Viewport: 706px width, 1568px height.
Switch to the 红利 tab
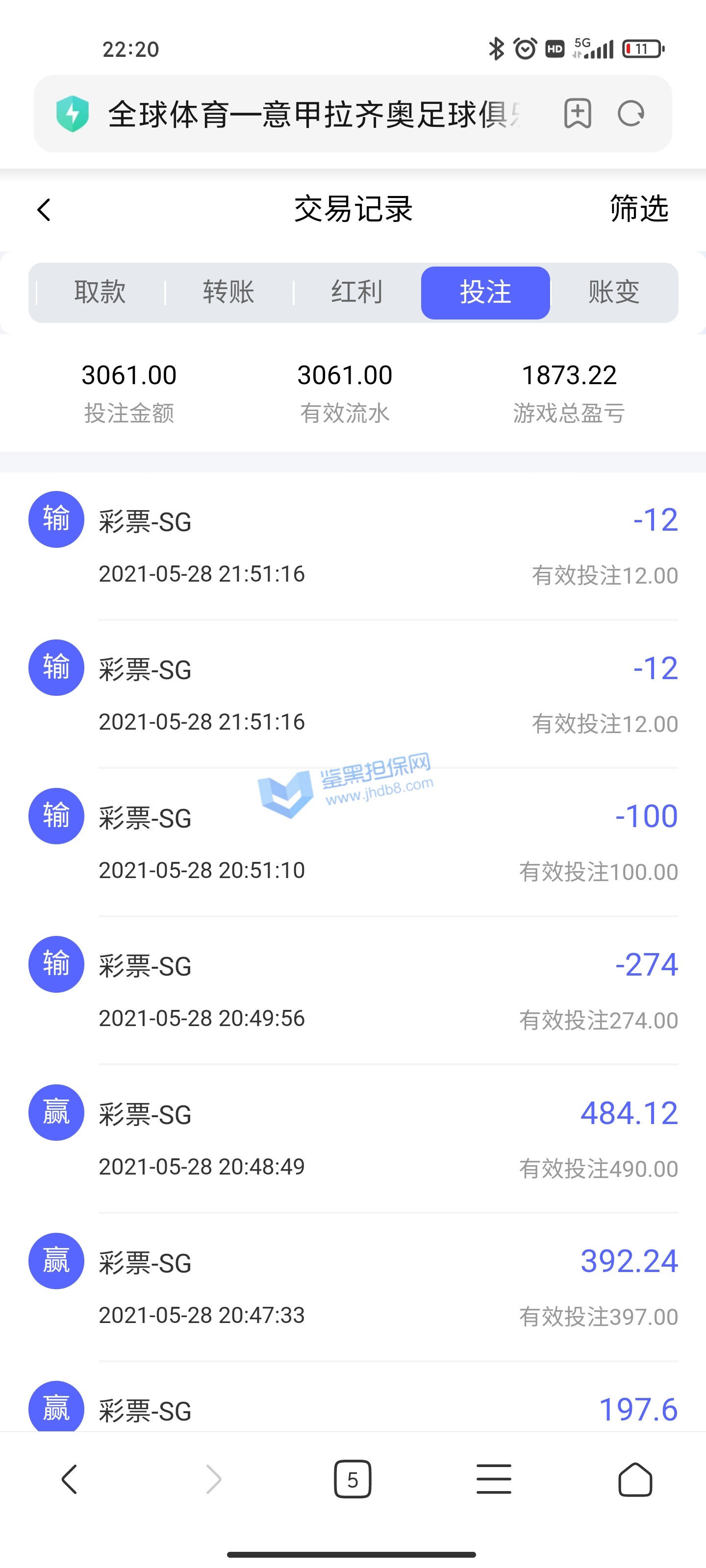(357, 292)
